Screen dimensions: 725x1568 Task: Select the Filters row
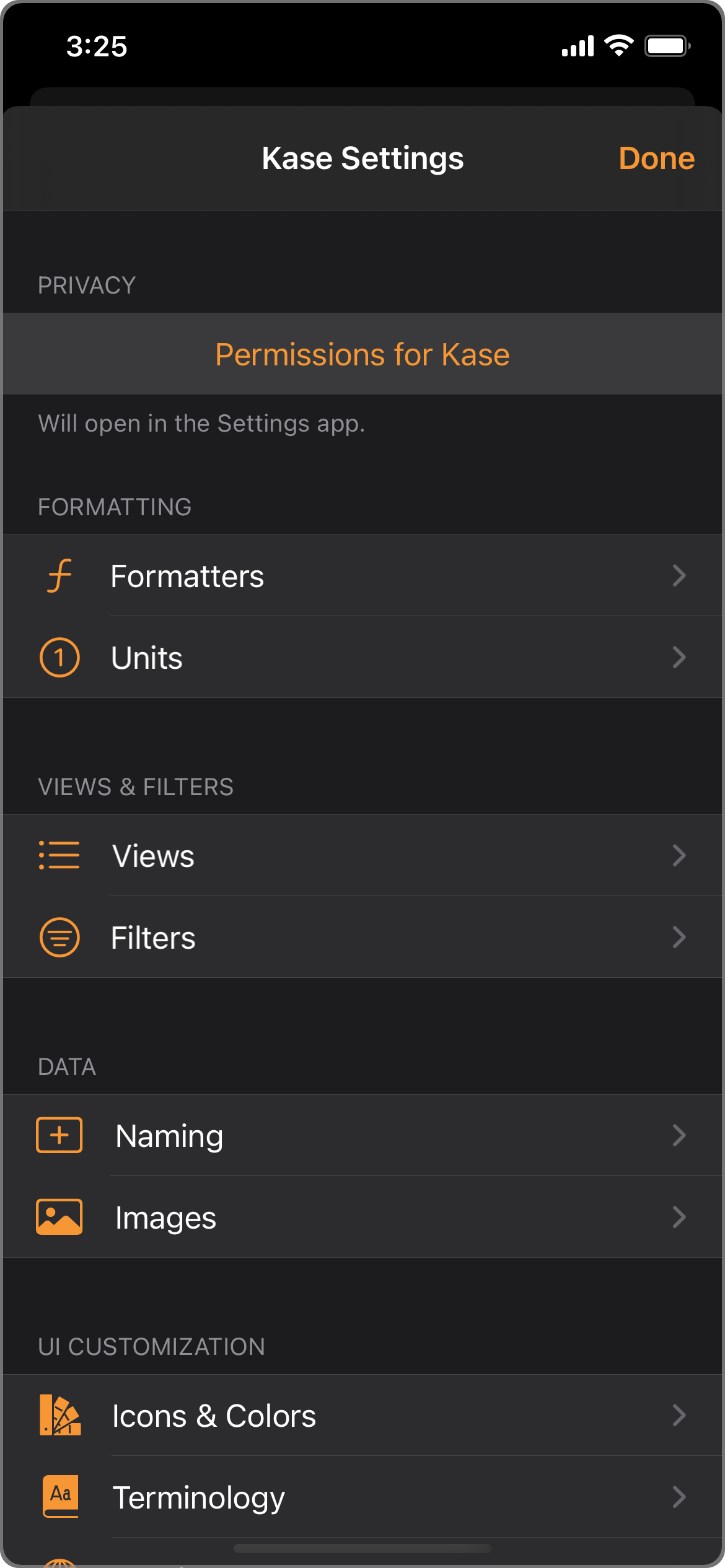pyautogui.click(x=362, y=938)
